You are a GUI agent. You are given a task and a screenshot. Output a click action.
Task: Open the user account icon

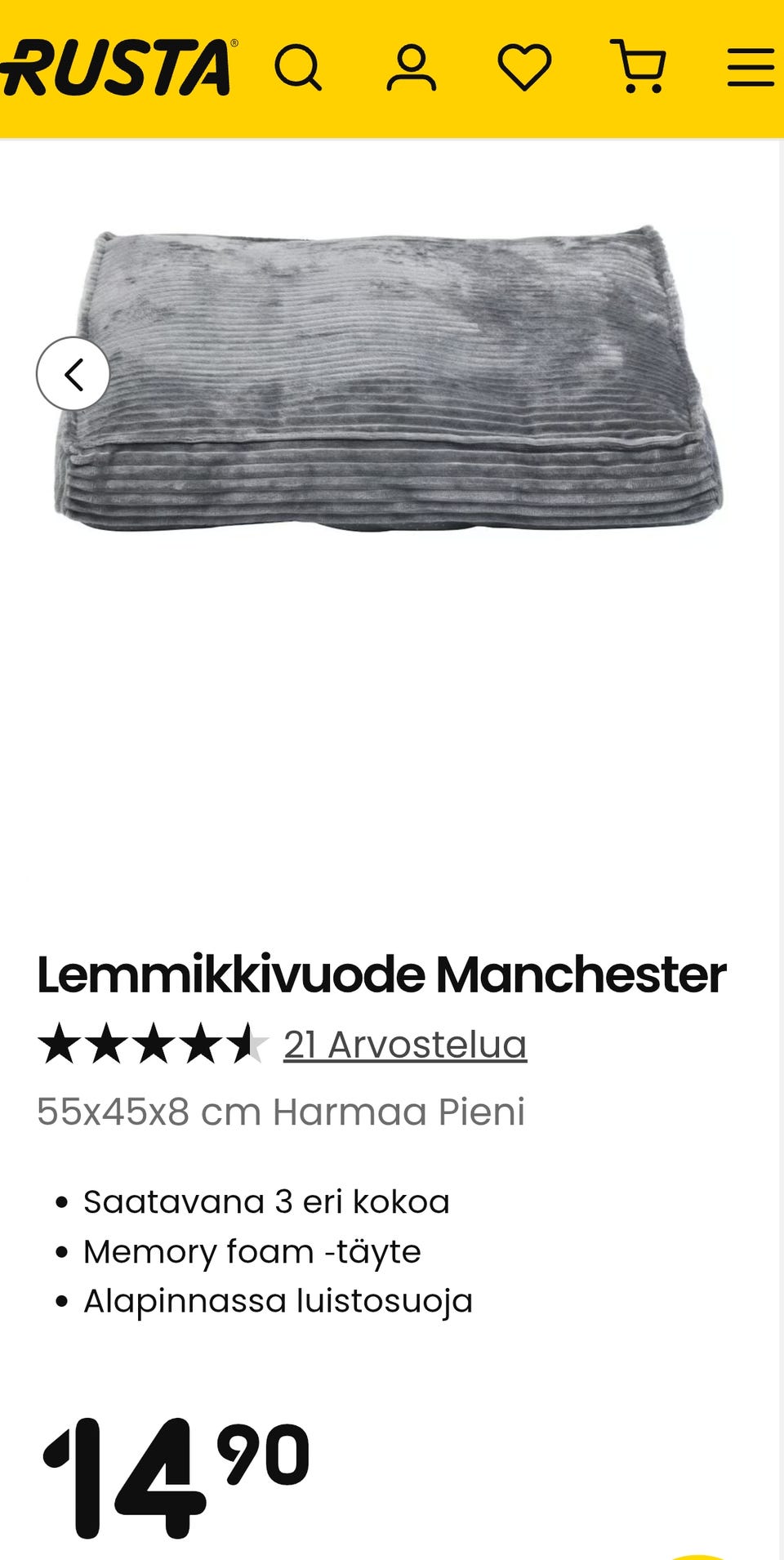411,67
